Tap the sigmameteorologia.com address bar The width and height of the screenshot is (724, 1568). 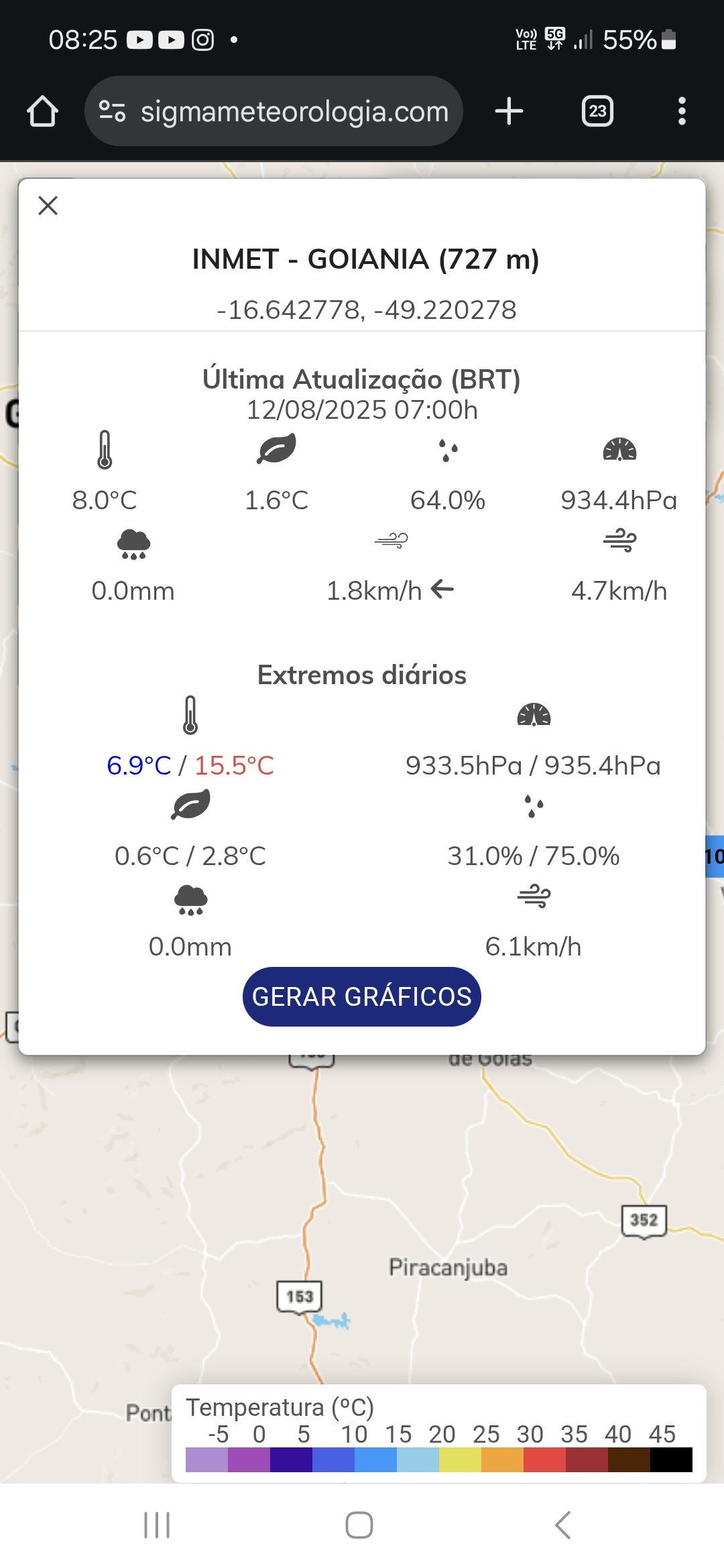294,111
